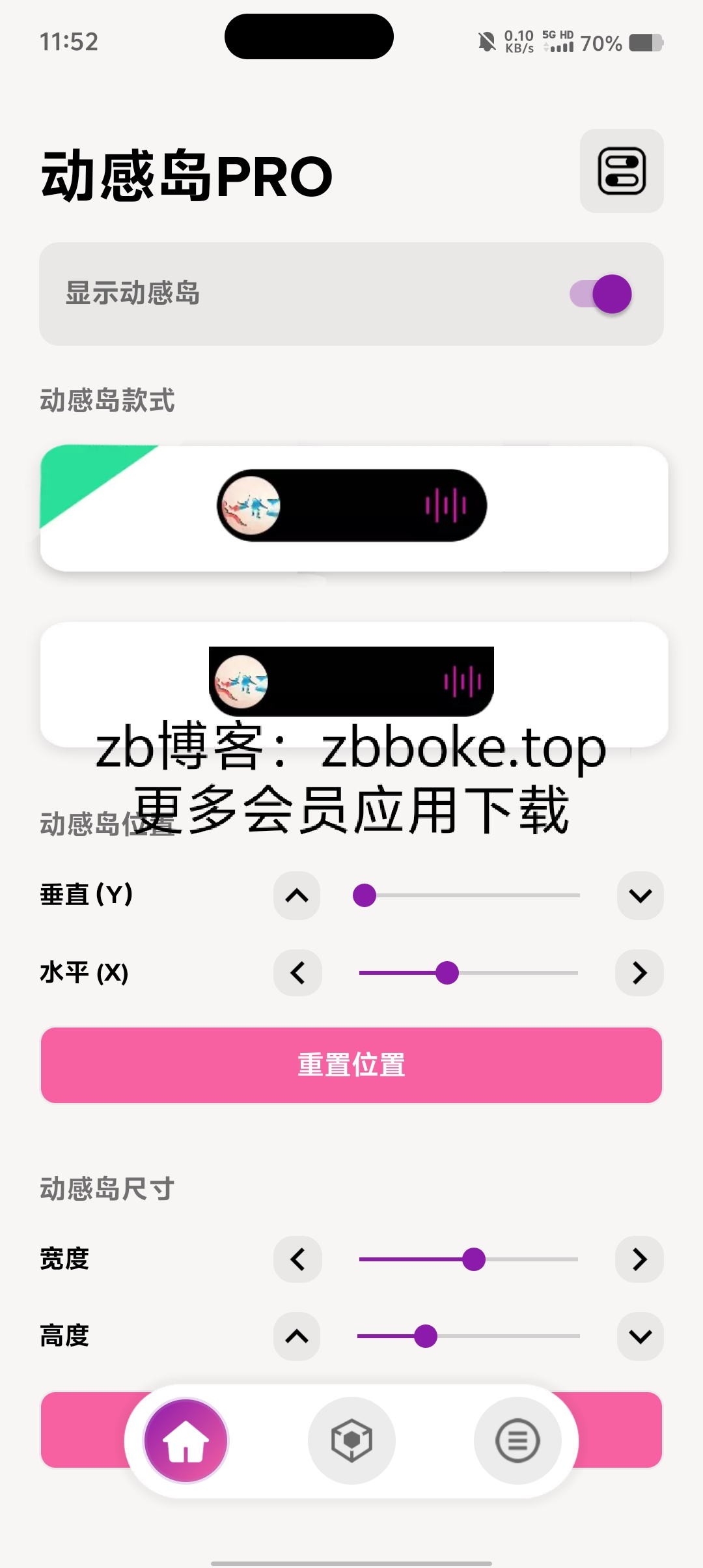
Task: Select the top-attached notch island style card
Action: coord(354,684)
